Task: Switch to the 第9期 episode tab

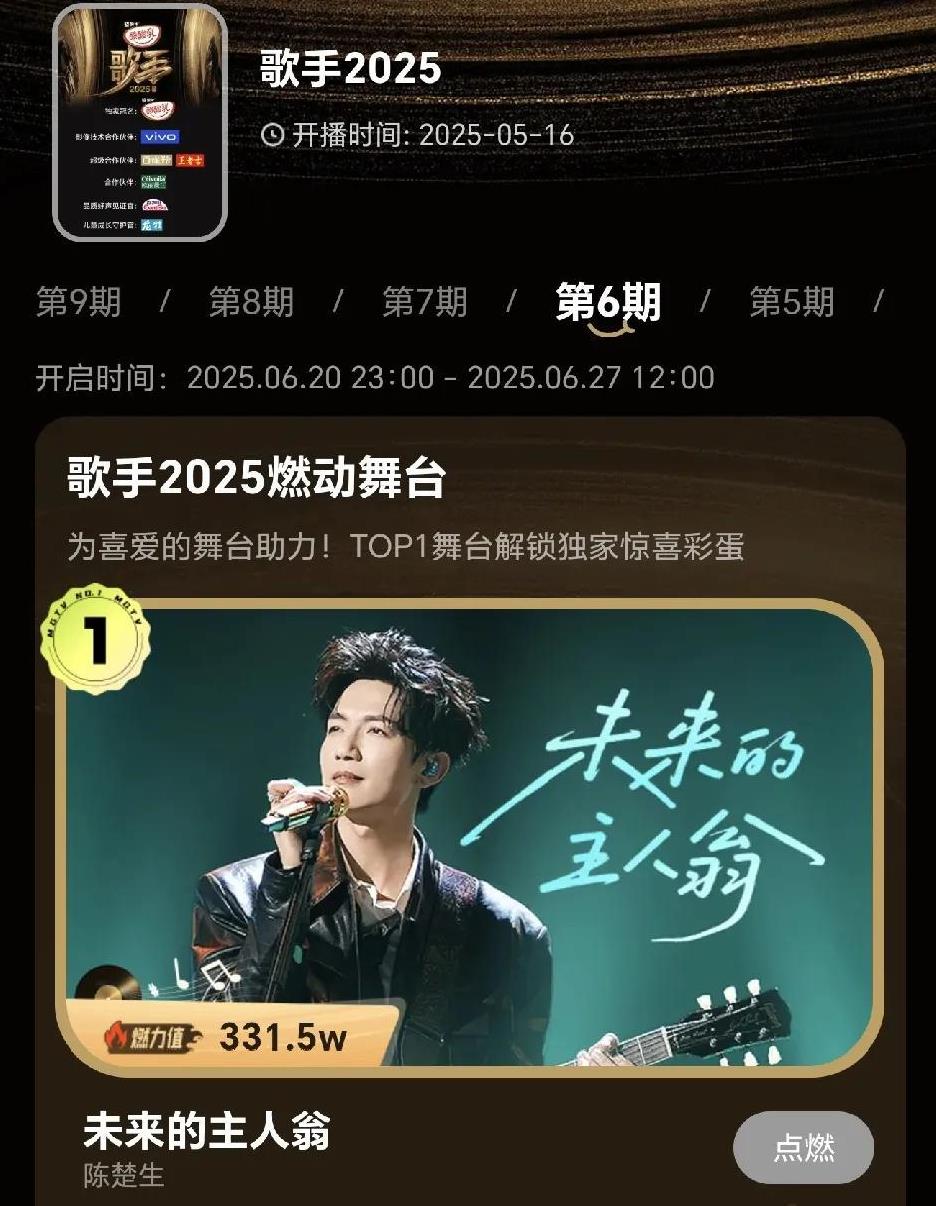Action: click(x=78, y=301)
